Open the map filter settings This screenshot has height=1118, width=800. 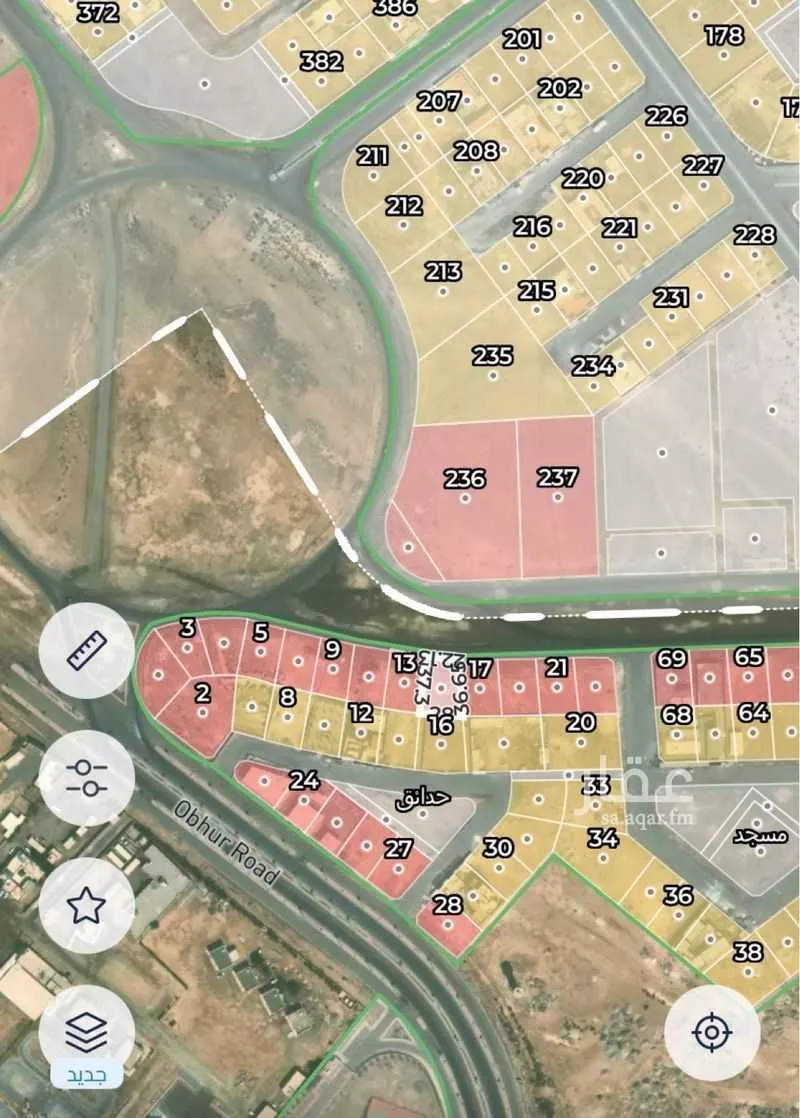coord(86,778)
